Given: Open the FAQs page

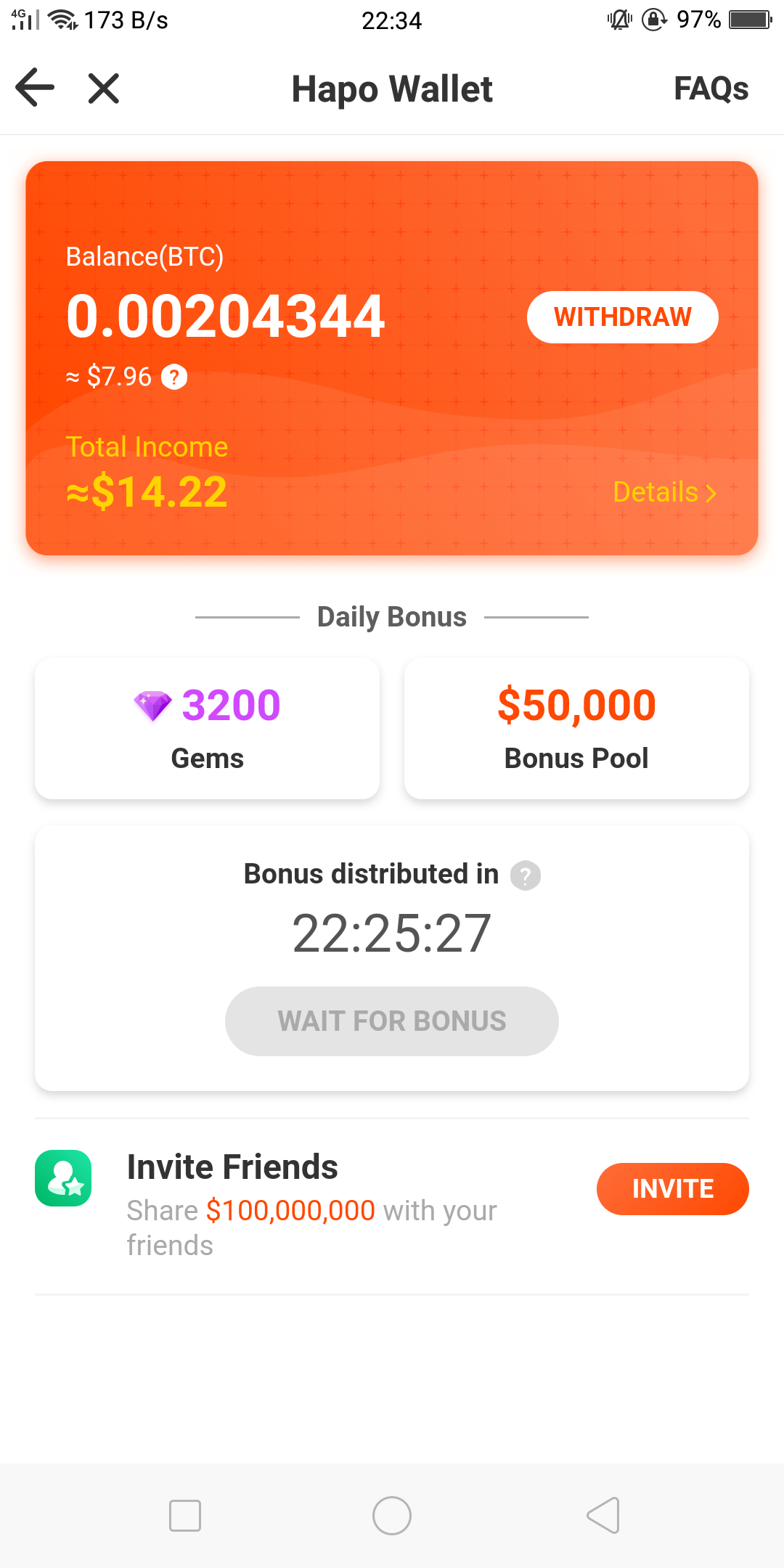Looking at the screenshot, I should 711,89.
